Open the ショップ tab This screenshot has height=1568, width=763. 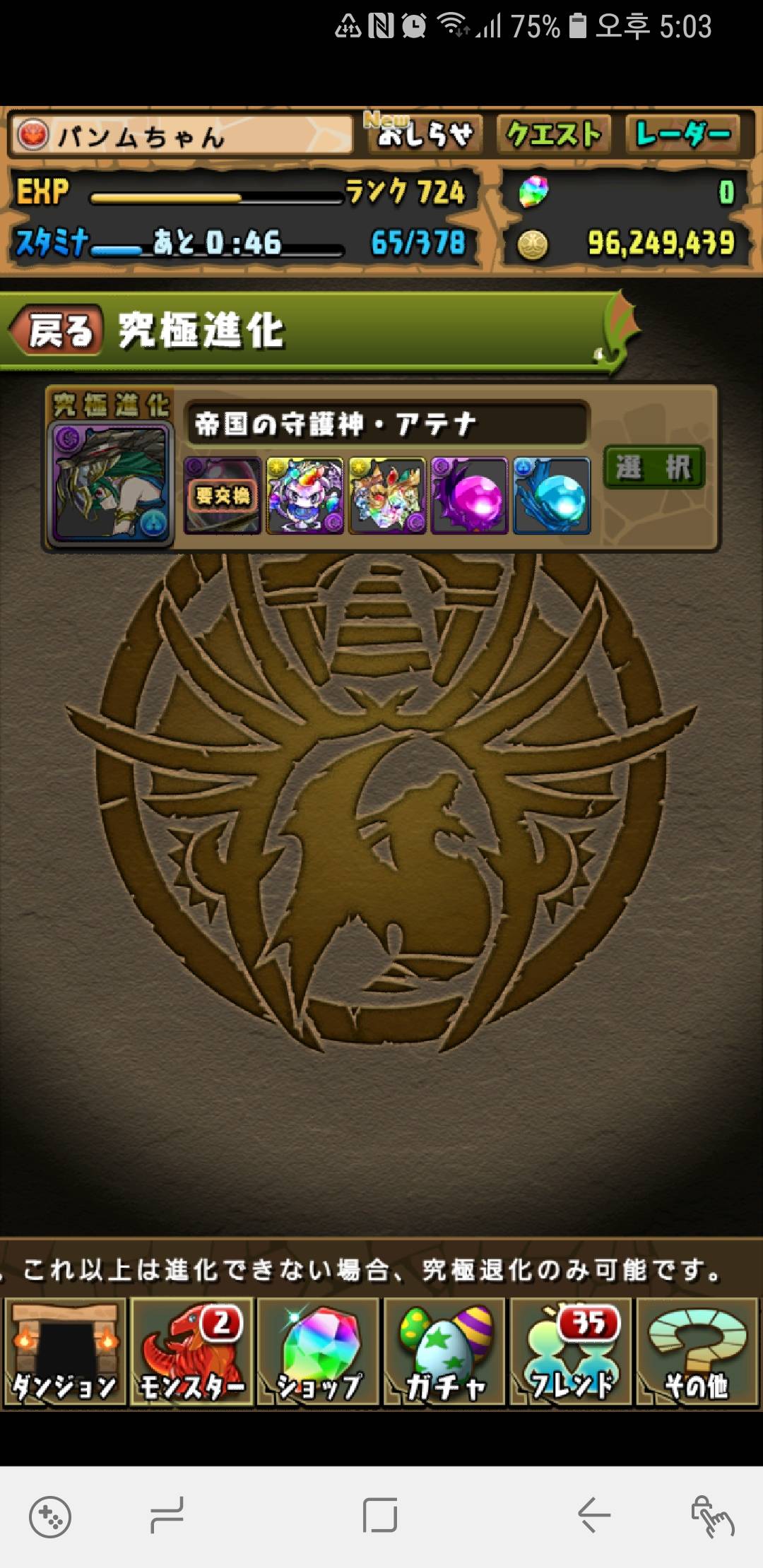pos(319,1350)
